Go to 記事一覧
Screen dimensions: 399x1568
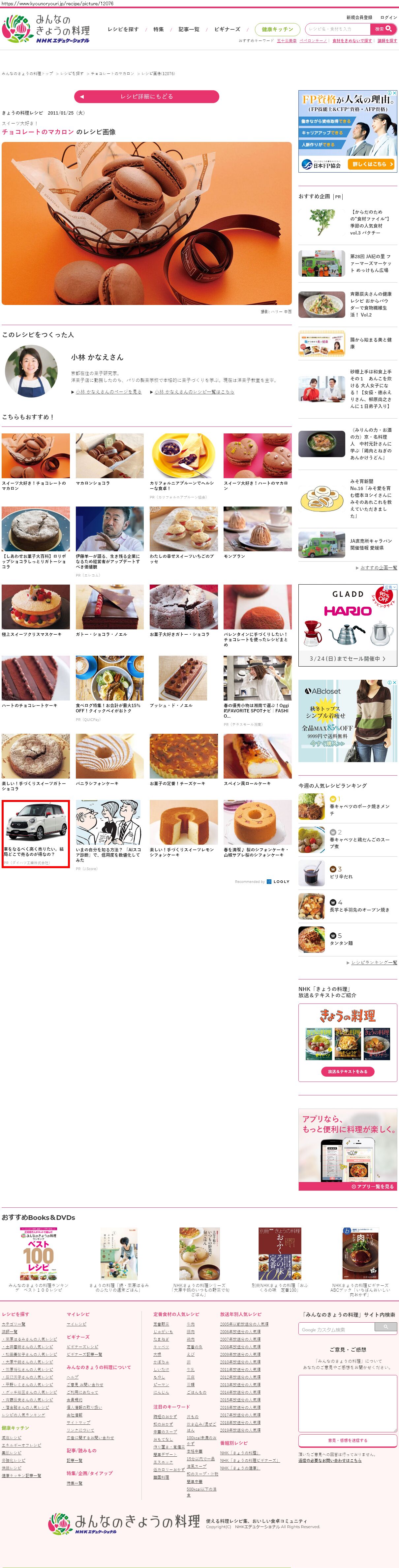189,29
